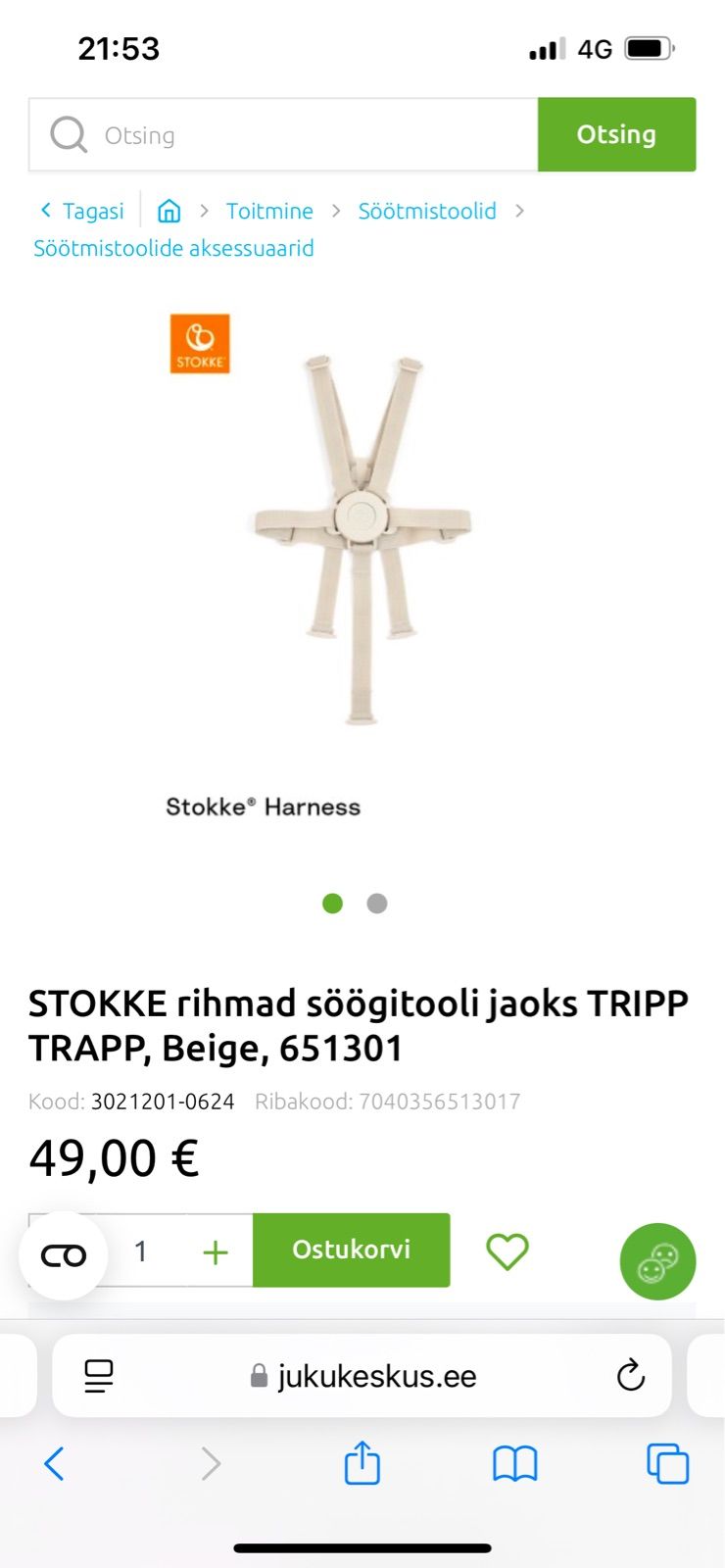This screenshot has height=1568, width=725.
Task: Open Söötmistoolide aksessuaarid category link
Action: (173, 248)
